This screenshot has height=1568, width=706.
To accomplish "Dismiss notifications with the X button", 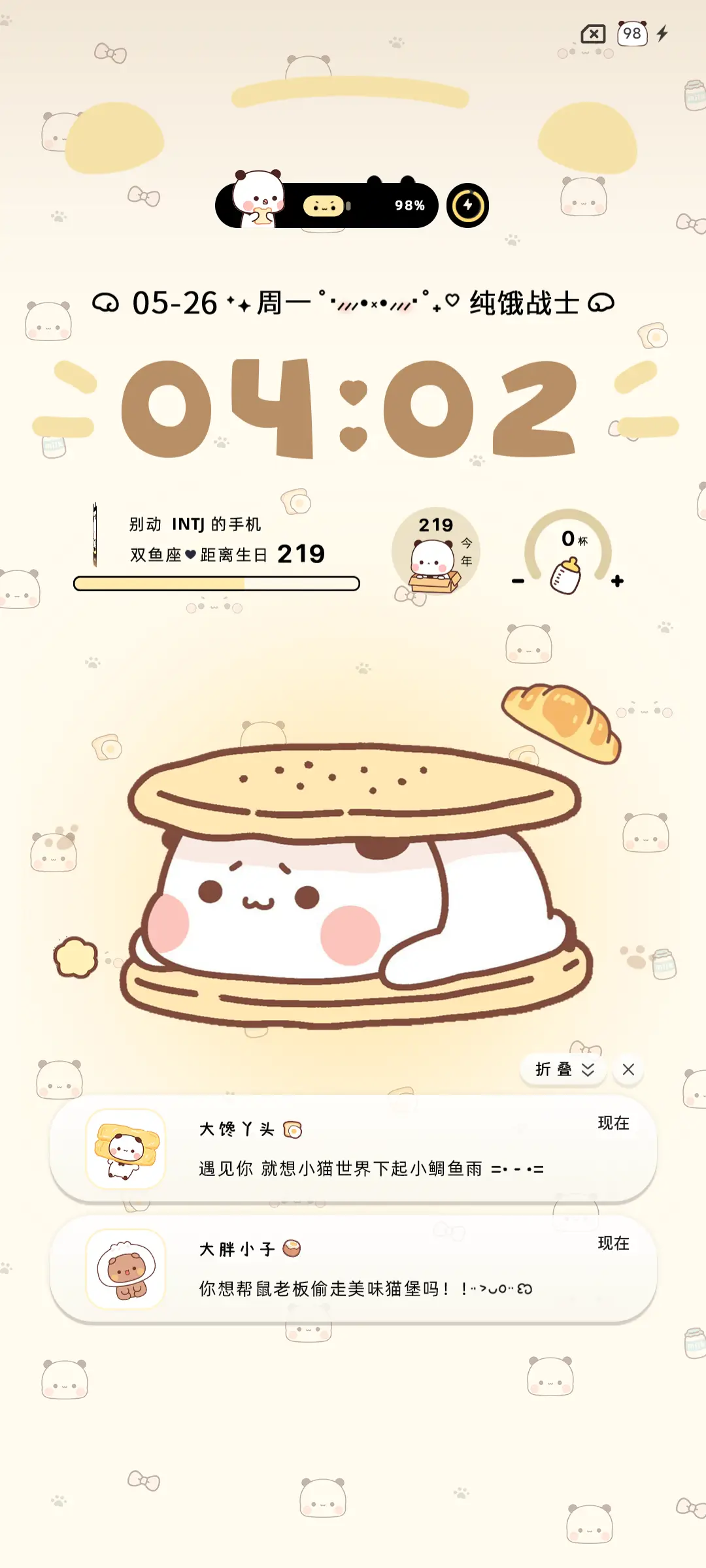I will click(x=628, y=1070).
